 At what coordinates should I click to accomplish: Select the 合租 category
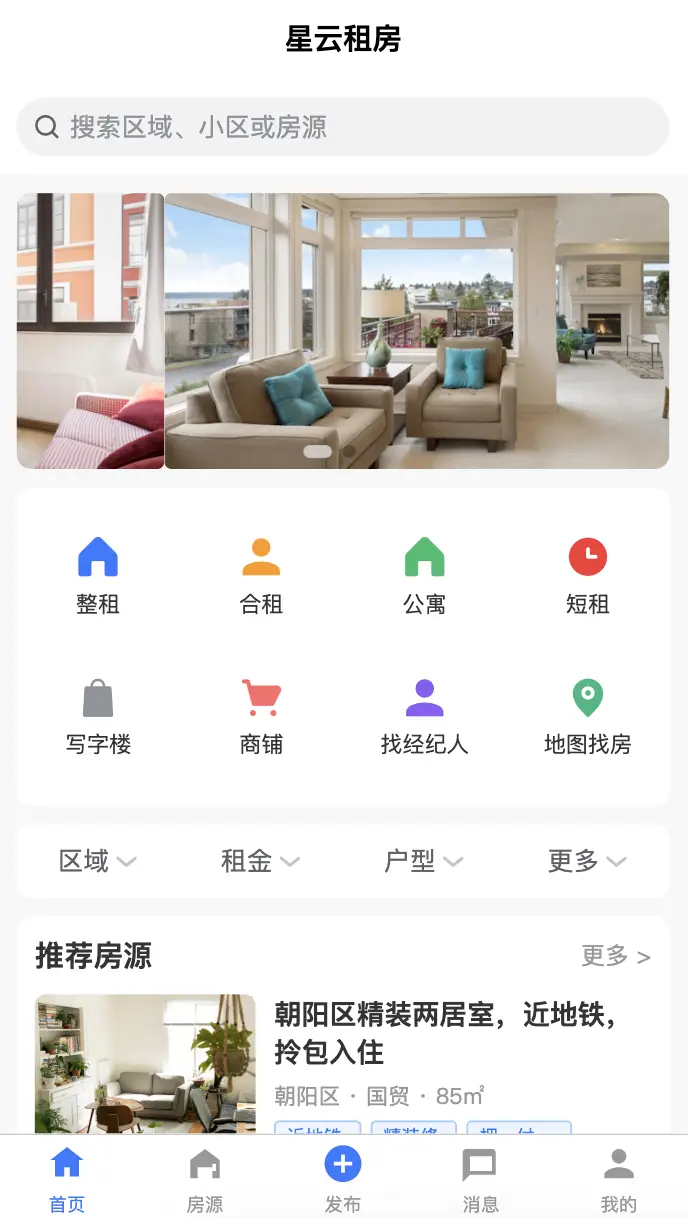[261, 575]
